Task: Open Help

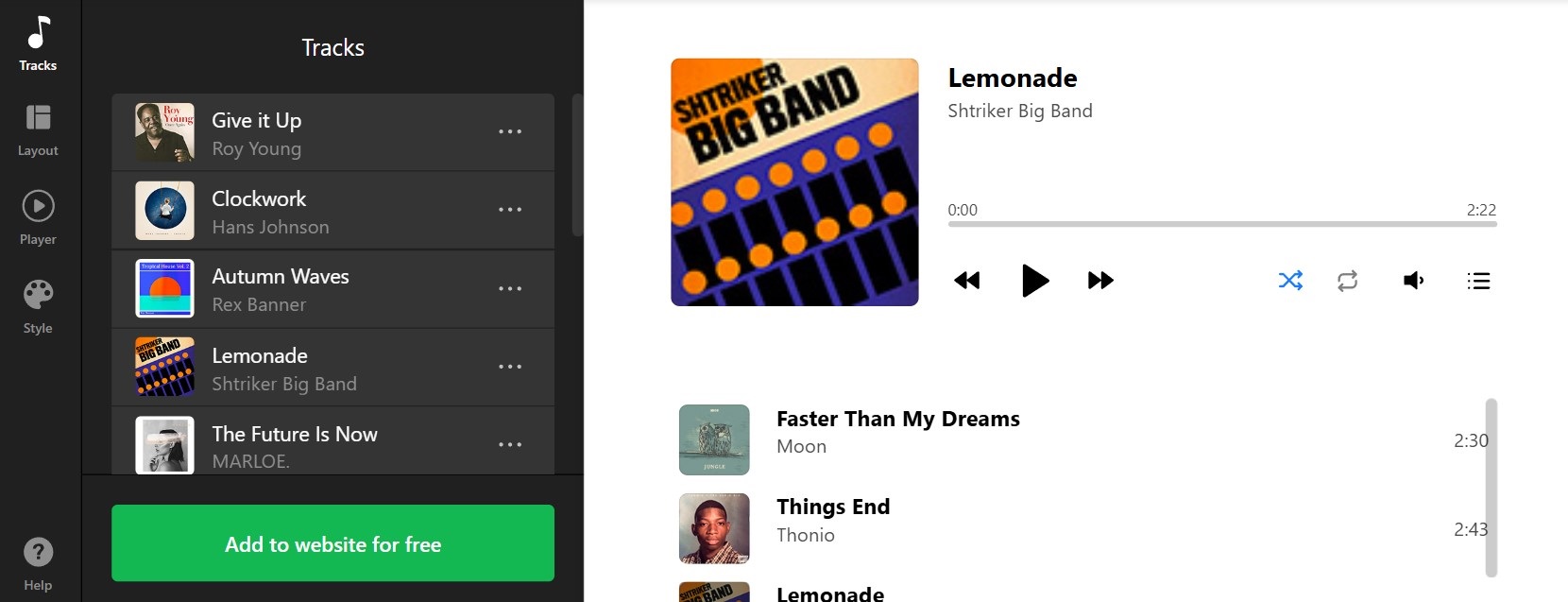Action: coord(38,564)
